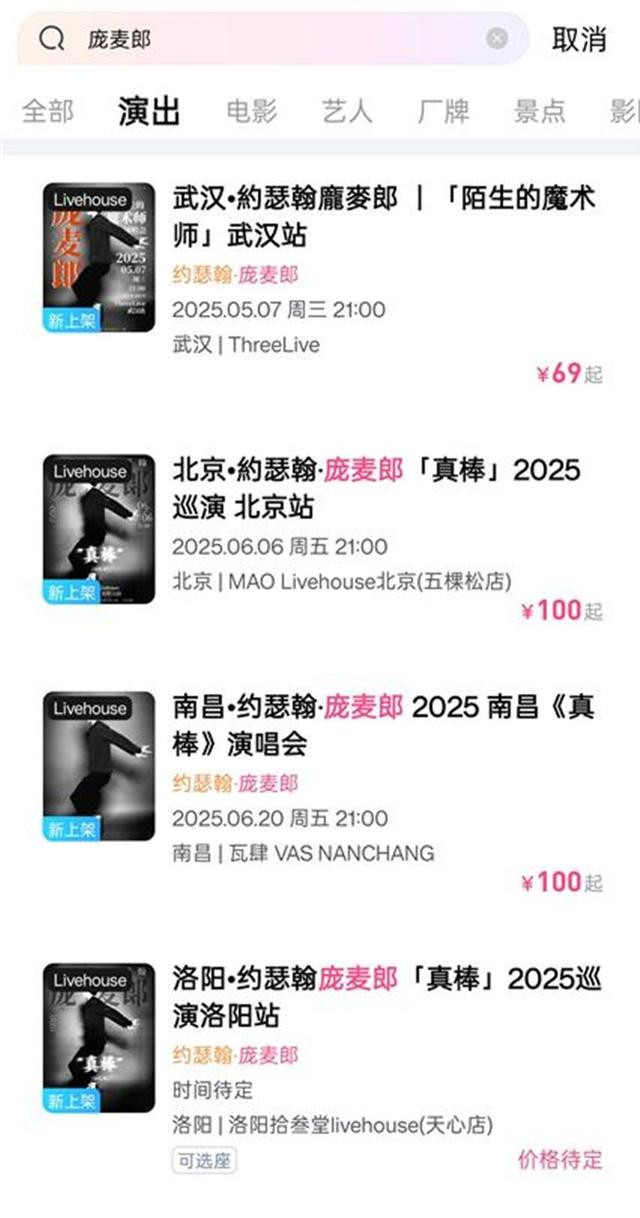
Task: Select the 演出 tab
Action: pos(149,111)
